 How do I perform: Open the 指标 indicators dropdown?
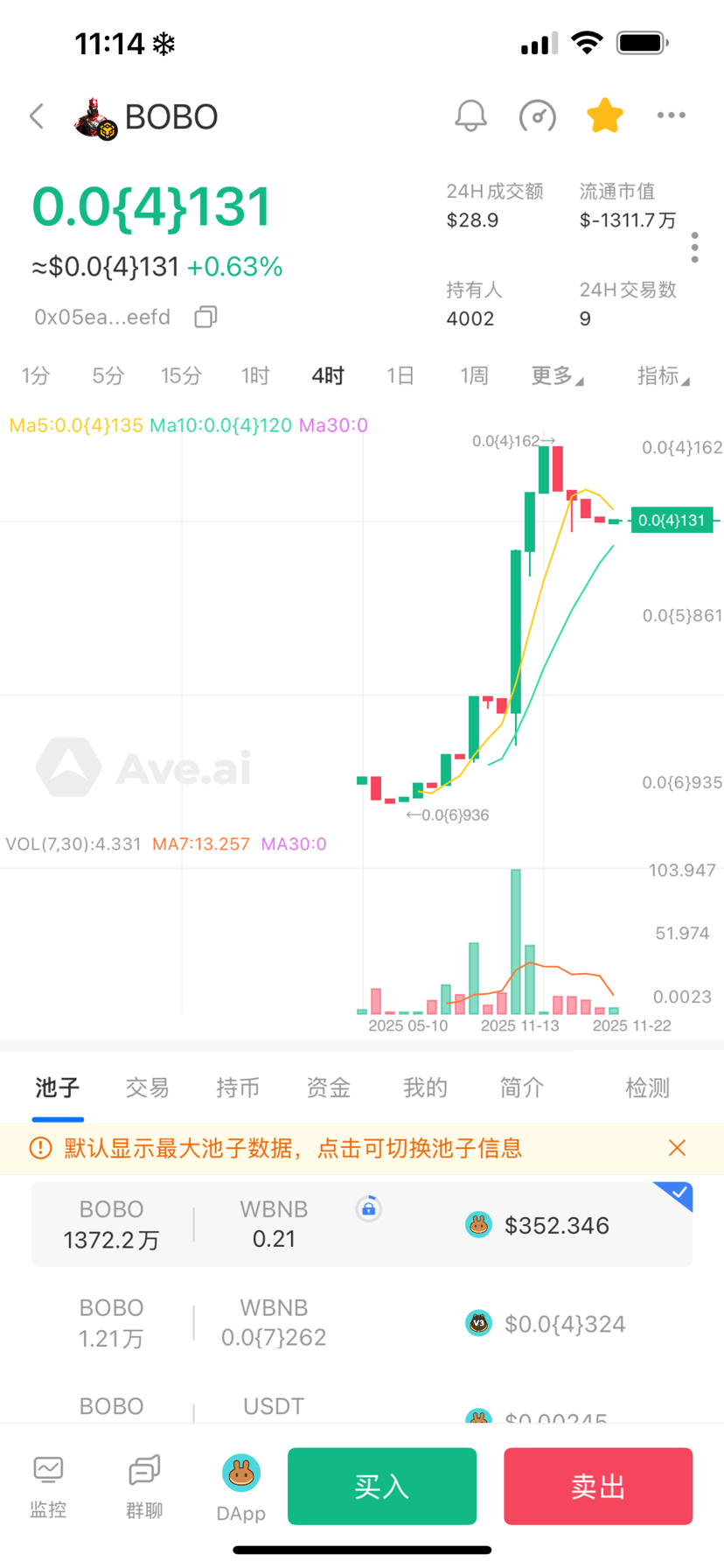pos(662,376)
